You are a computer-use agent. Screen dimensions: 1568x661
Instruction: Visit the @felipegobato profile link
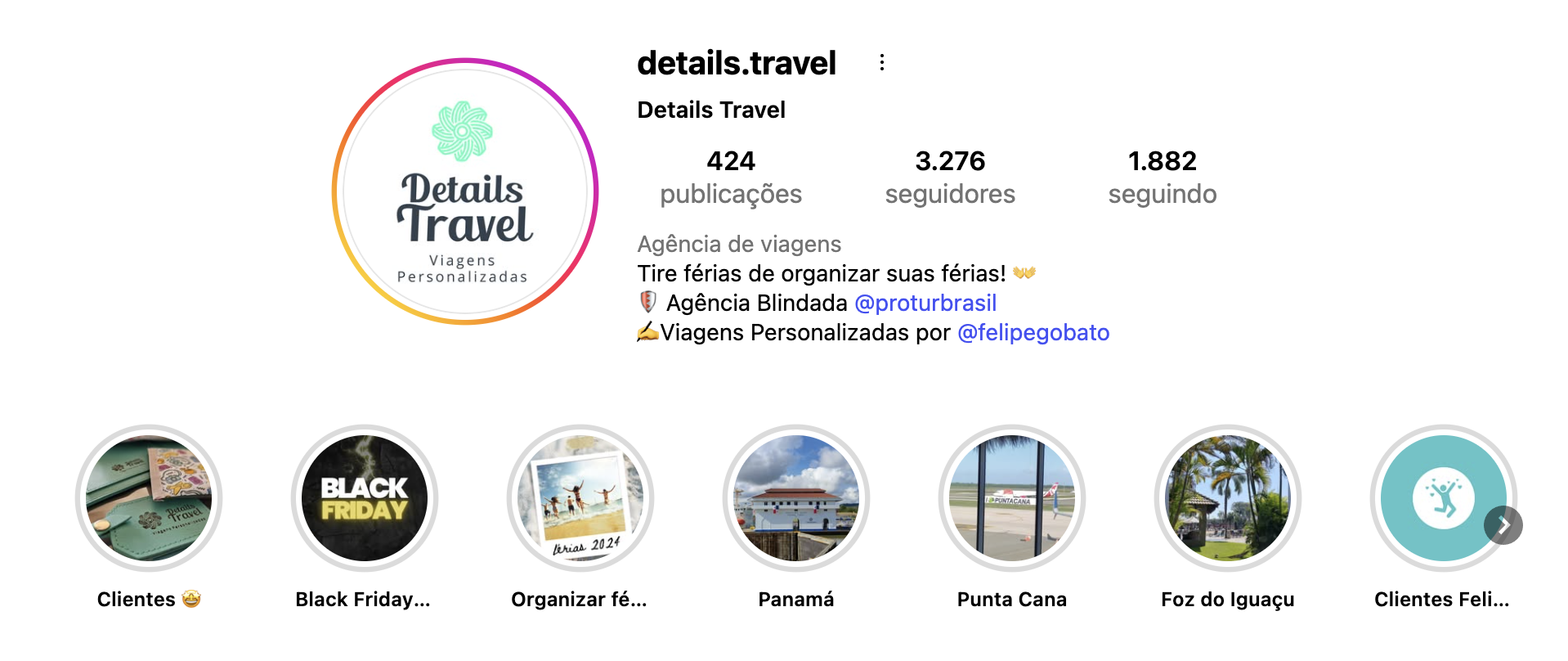point(1033,333)
